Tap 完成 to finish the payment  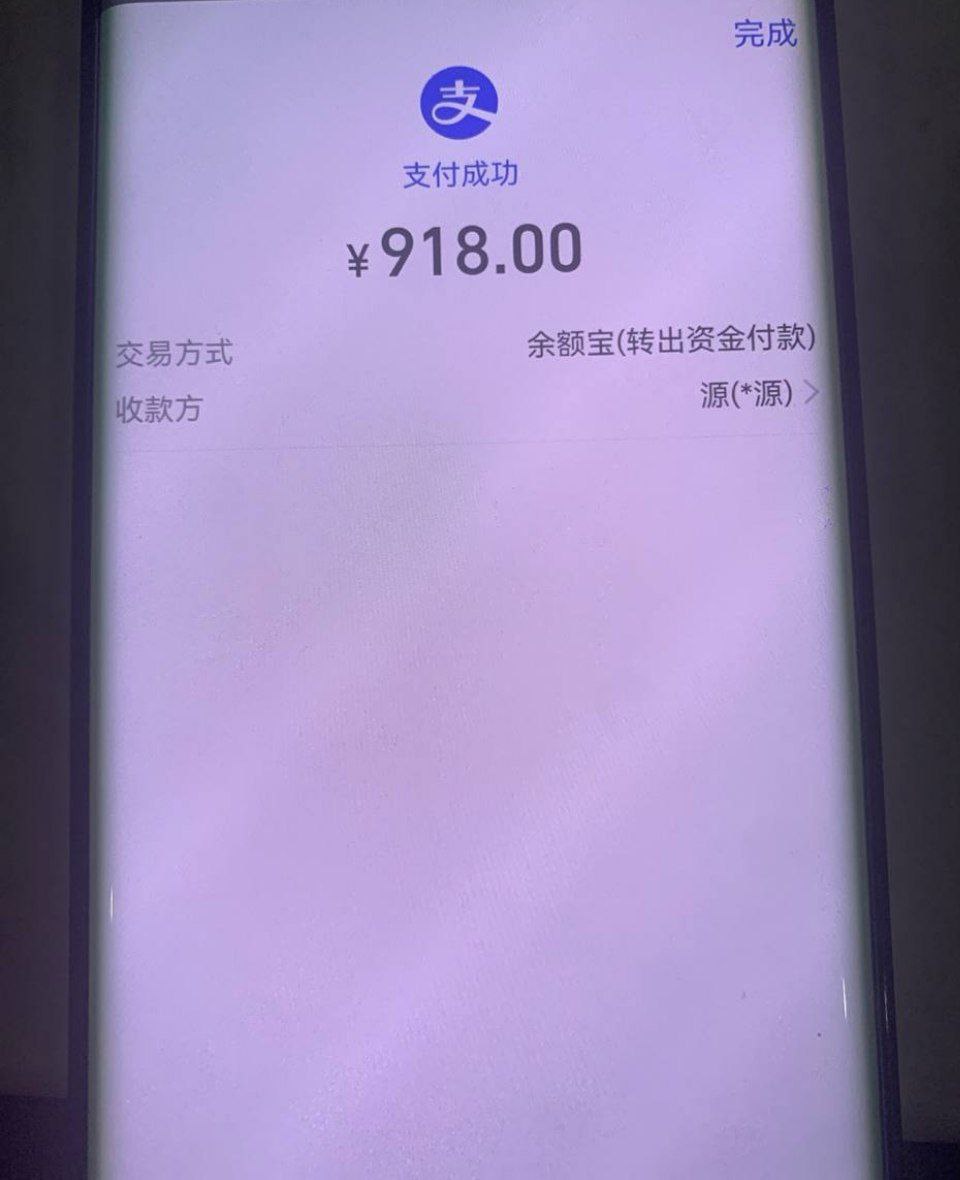coord(765,33)
